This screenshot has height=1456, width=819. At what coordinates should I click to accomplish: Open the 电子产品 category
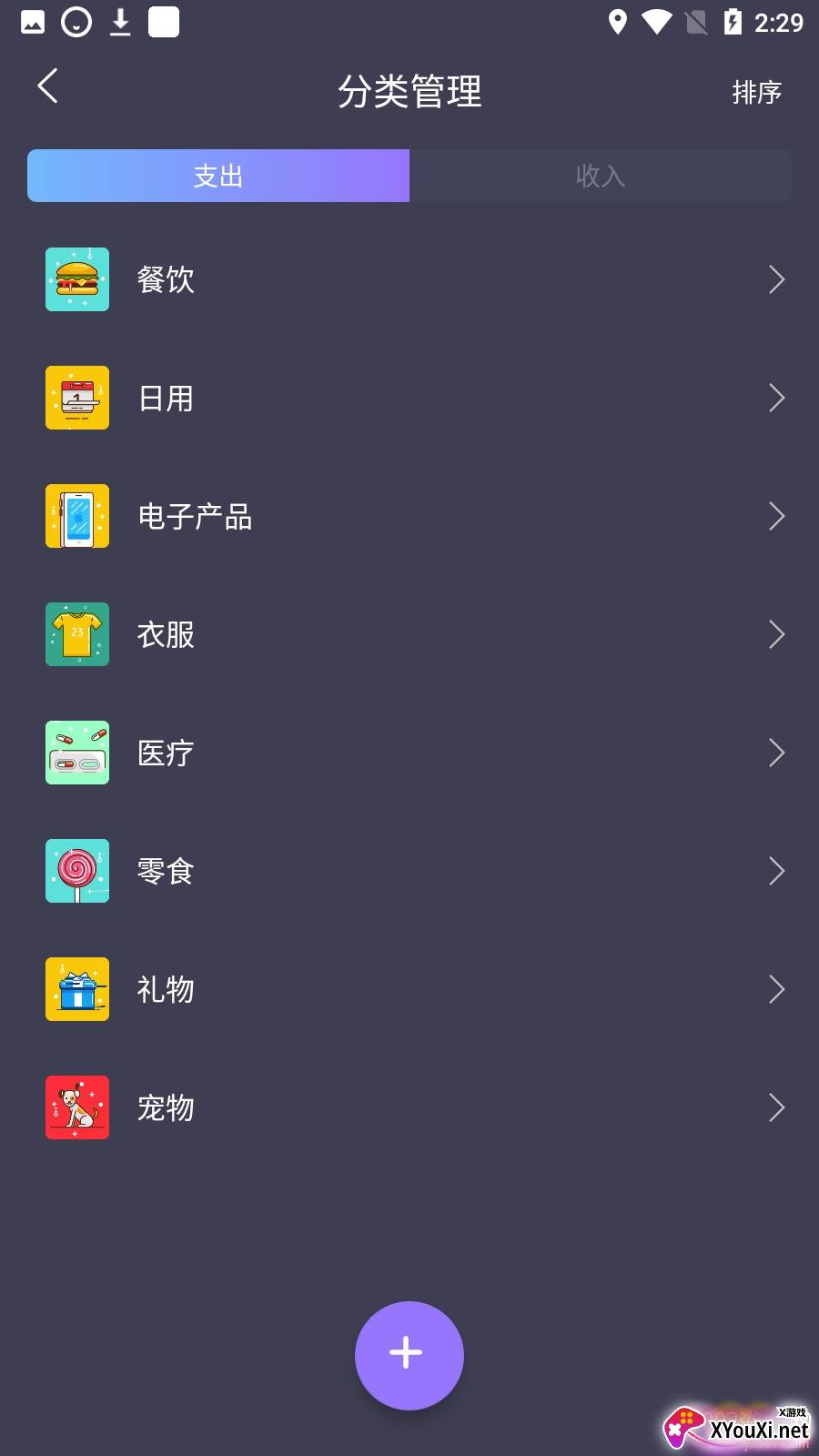coord(409,516)
